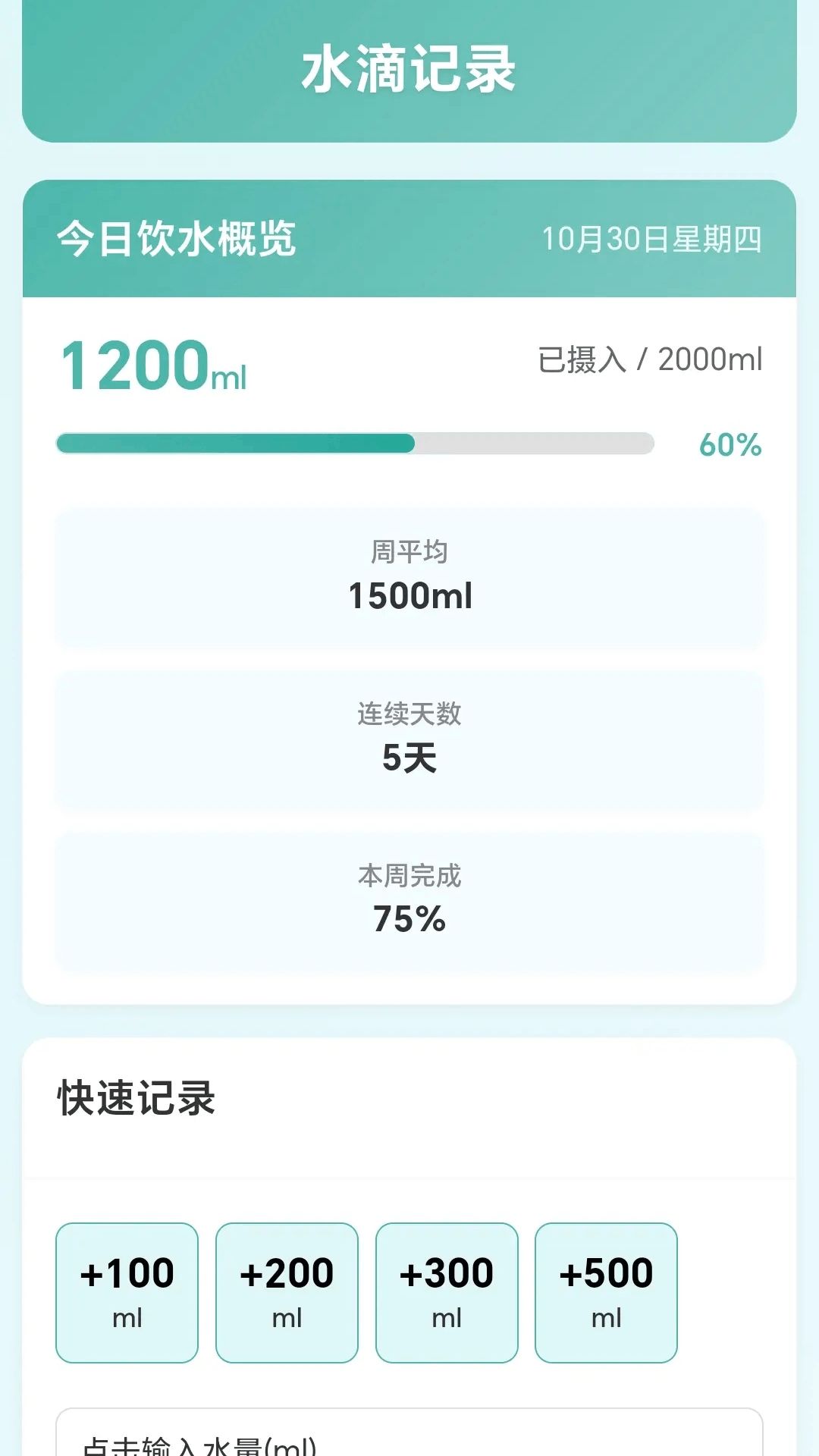The width and height of the screenshot is (819, 1456).
Task: Click the 5天 streak count value
Action: coord(409,758)
